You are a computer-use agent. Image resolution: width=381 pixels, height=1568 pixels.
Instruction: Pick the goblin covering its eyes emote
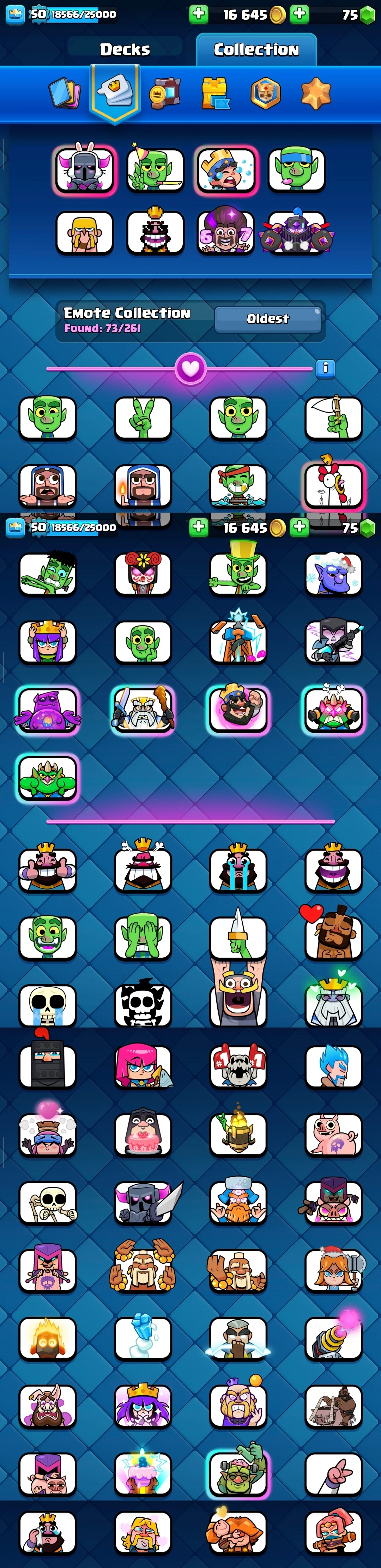pyautogui.click(x=143, y=937)
